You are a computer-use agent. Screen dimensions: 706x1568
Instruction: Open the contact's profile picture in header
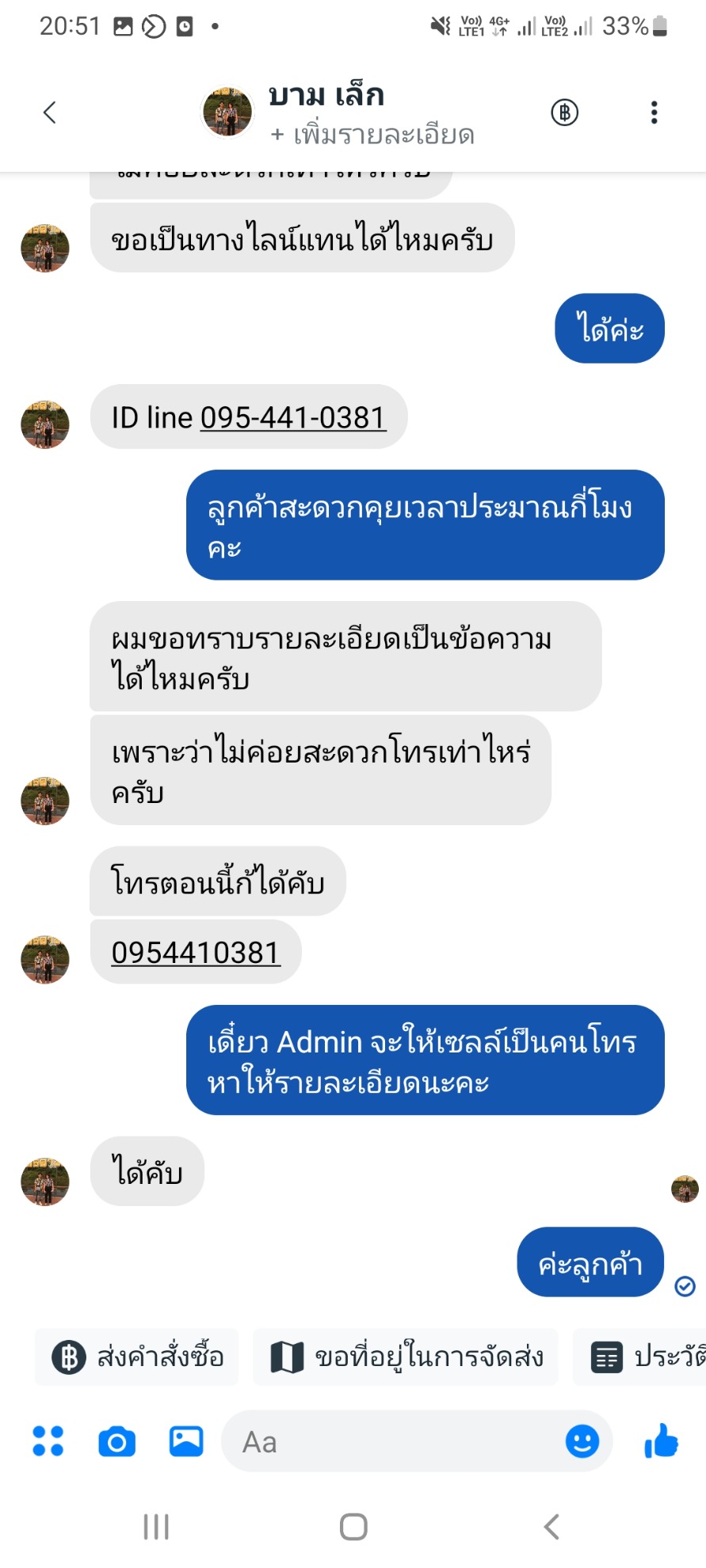227,112
